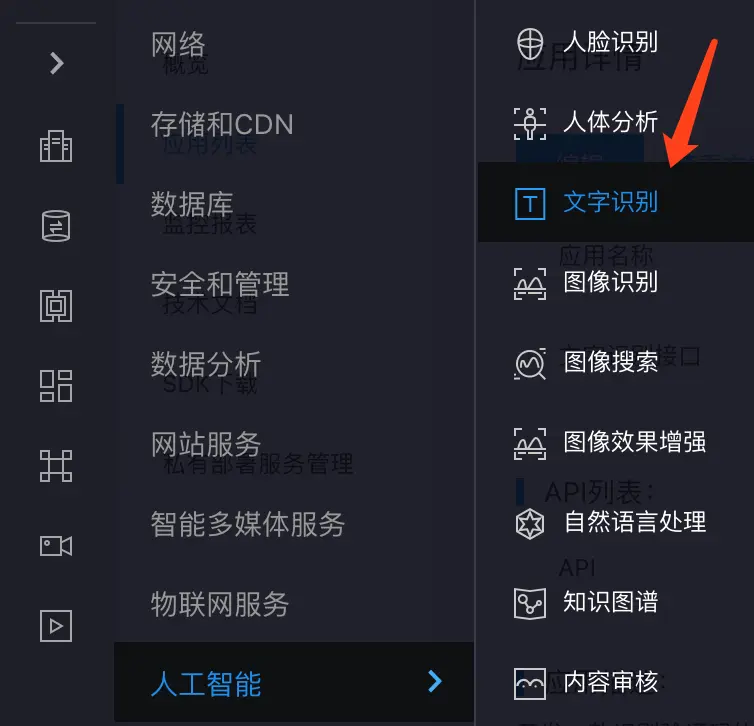
Task: Open 图像识别 service
Action: pos(610,282)
